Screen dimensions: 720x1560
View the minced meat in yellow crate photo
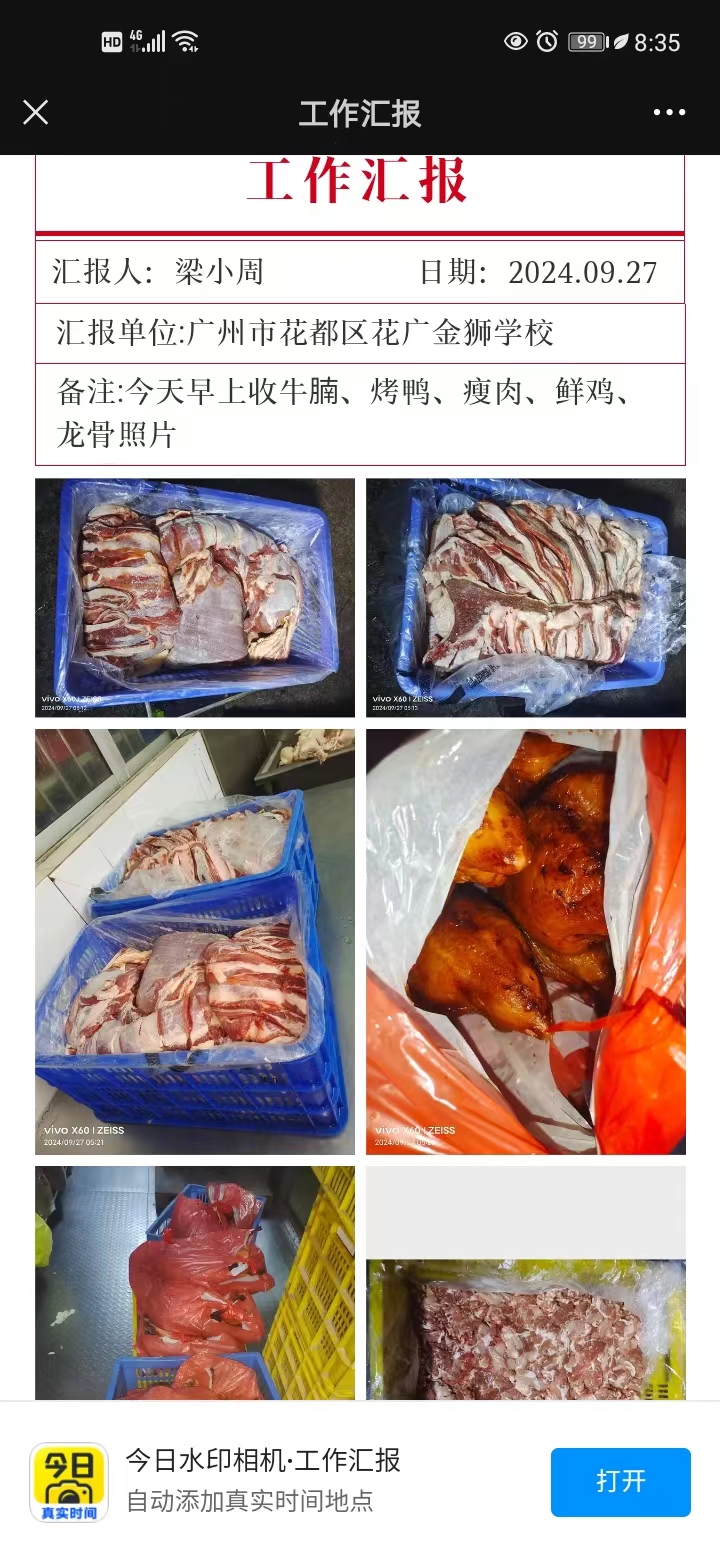point(525,1320)
